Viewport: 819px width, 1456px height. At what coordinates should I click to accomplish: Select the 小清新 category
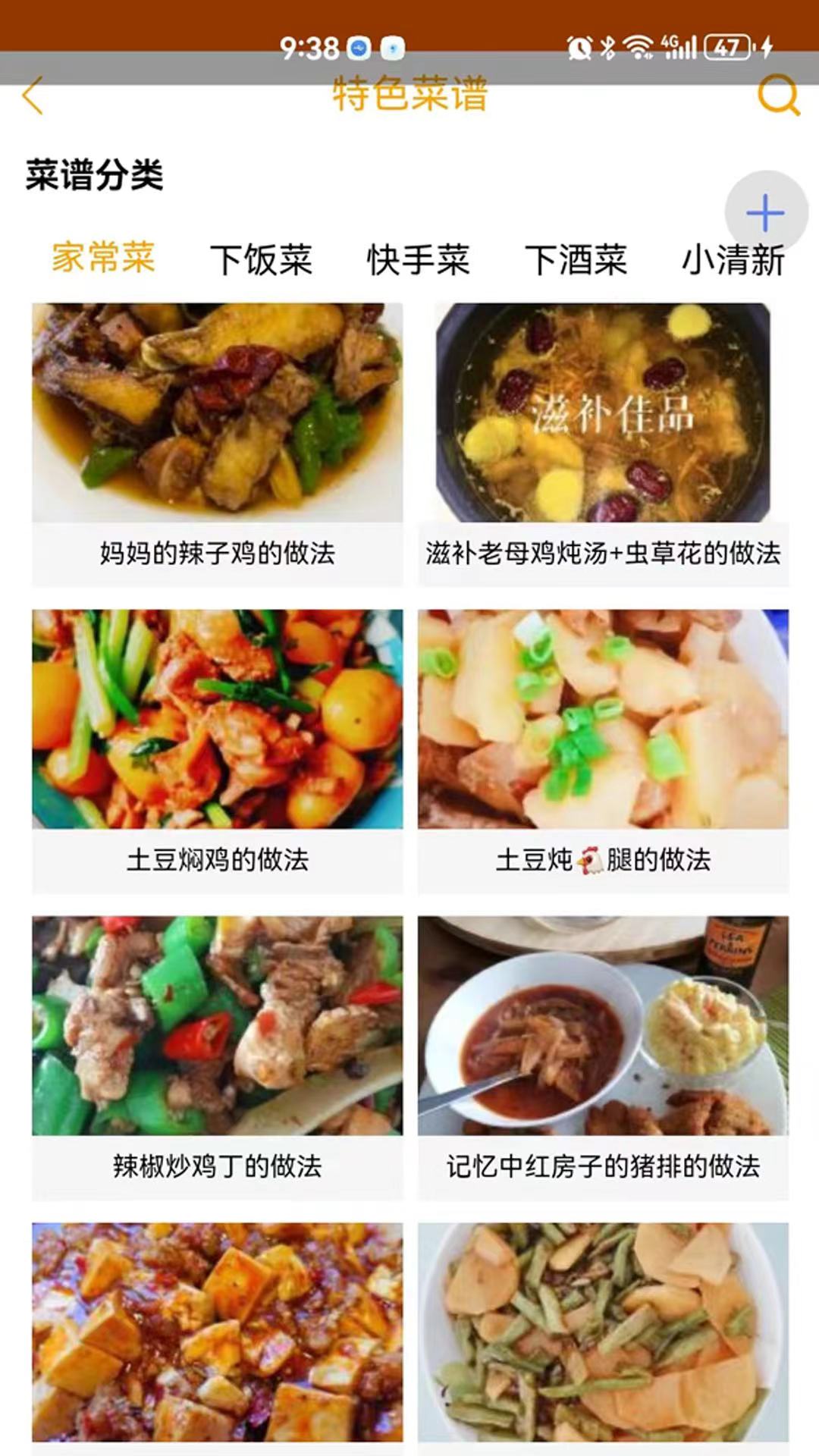coord(734,260)
